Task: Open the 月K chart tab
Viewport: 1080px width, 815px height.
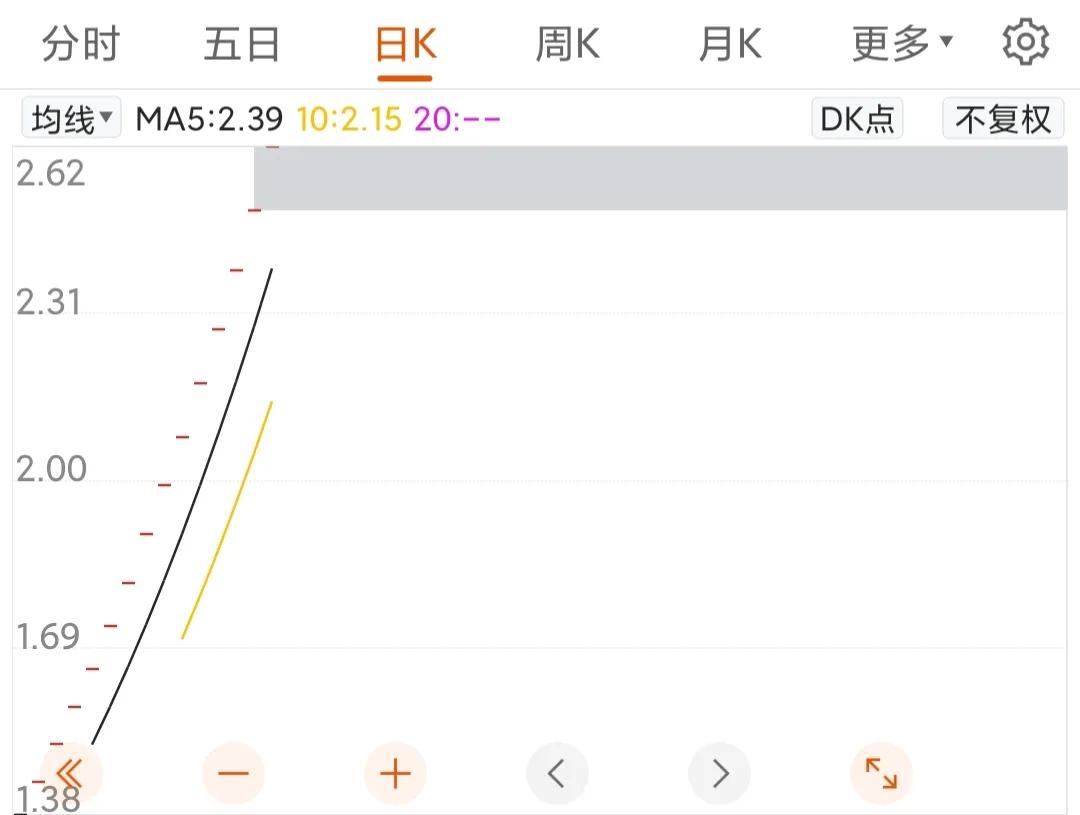Action: [x=730, y=45]
